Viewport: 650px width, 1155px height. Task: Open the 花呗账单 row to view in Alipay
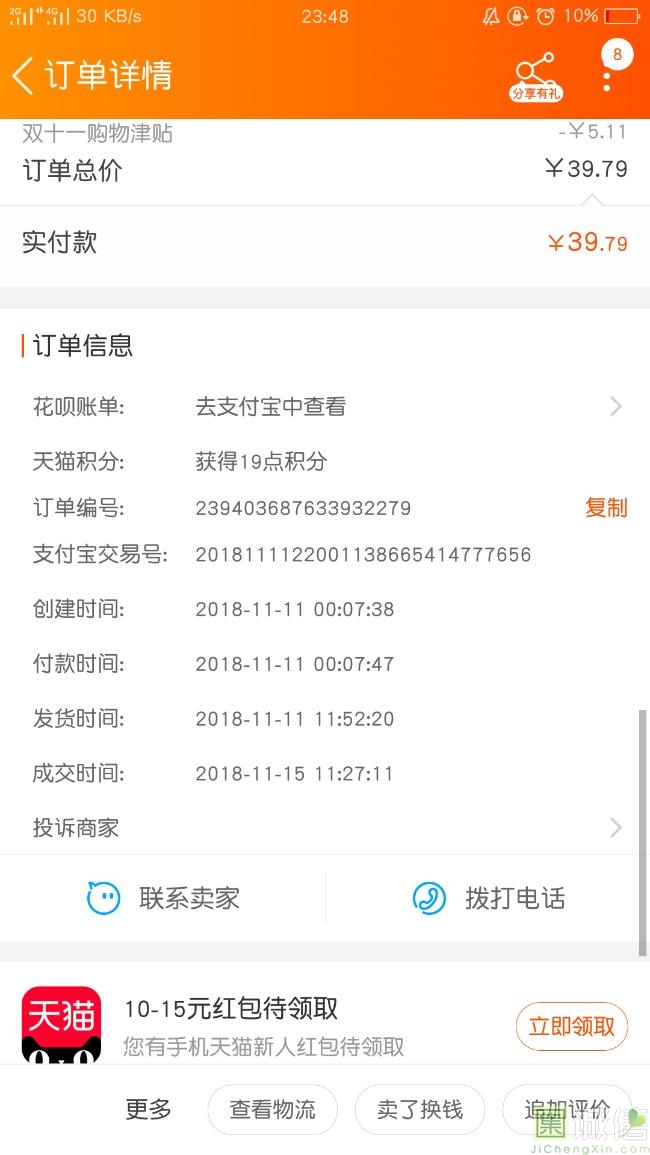click(325, 406)
